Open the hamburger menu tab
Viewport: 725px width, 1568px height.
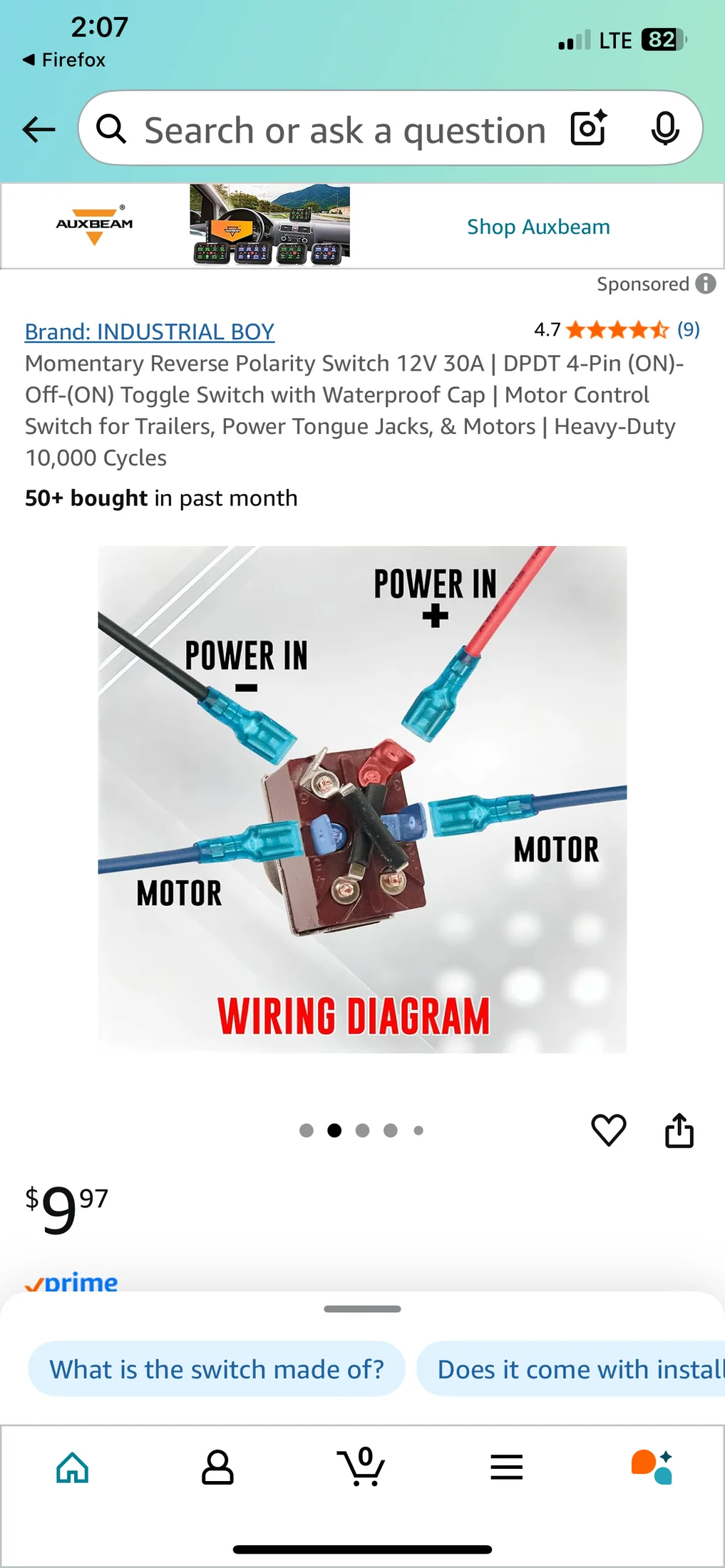[506, 1468]
